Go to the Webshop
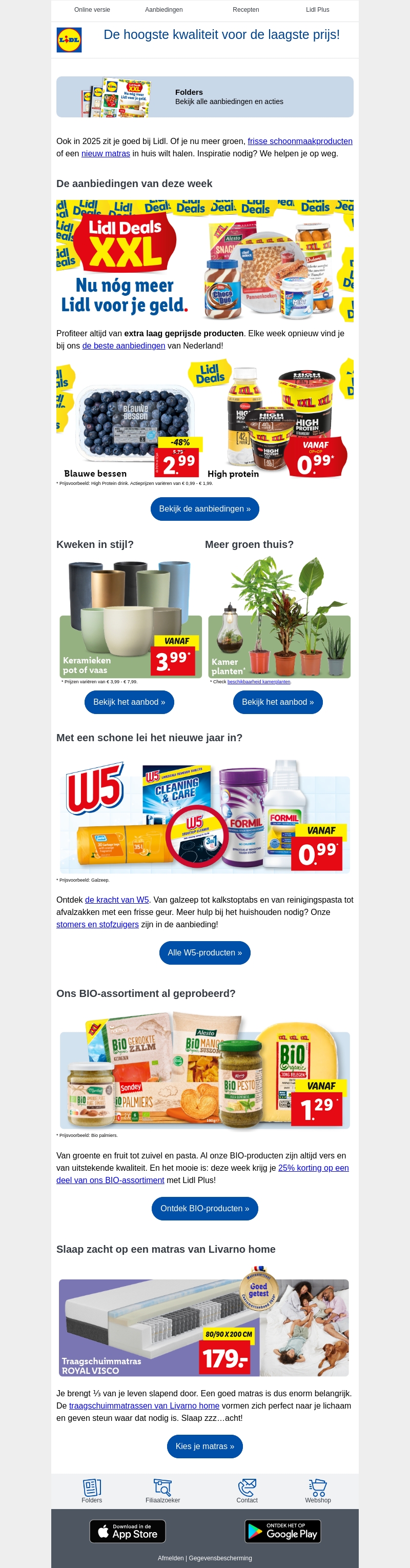This screenshot has width=410, height=1568. click(x=318, y=1491)
